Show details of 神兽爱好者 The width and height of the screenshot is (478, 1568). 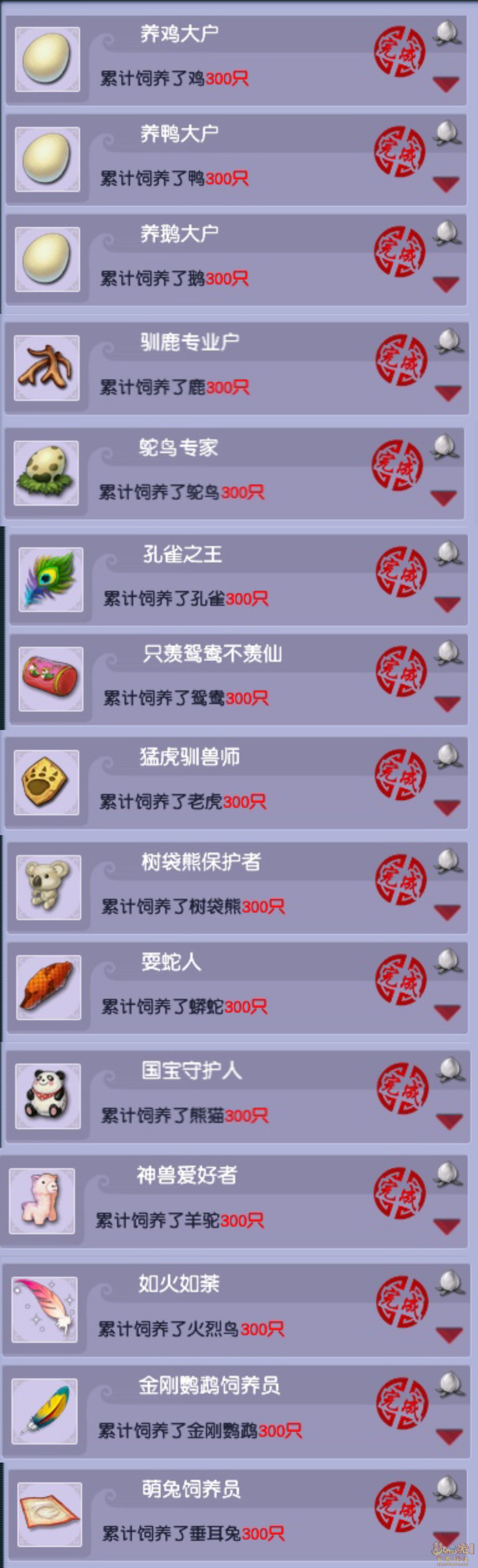446,1225
